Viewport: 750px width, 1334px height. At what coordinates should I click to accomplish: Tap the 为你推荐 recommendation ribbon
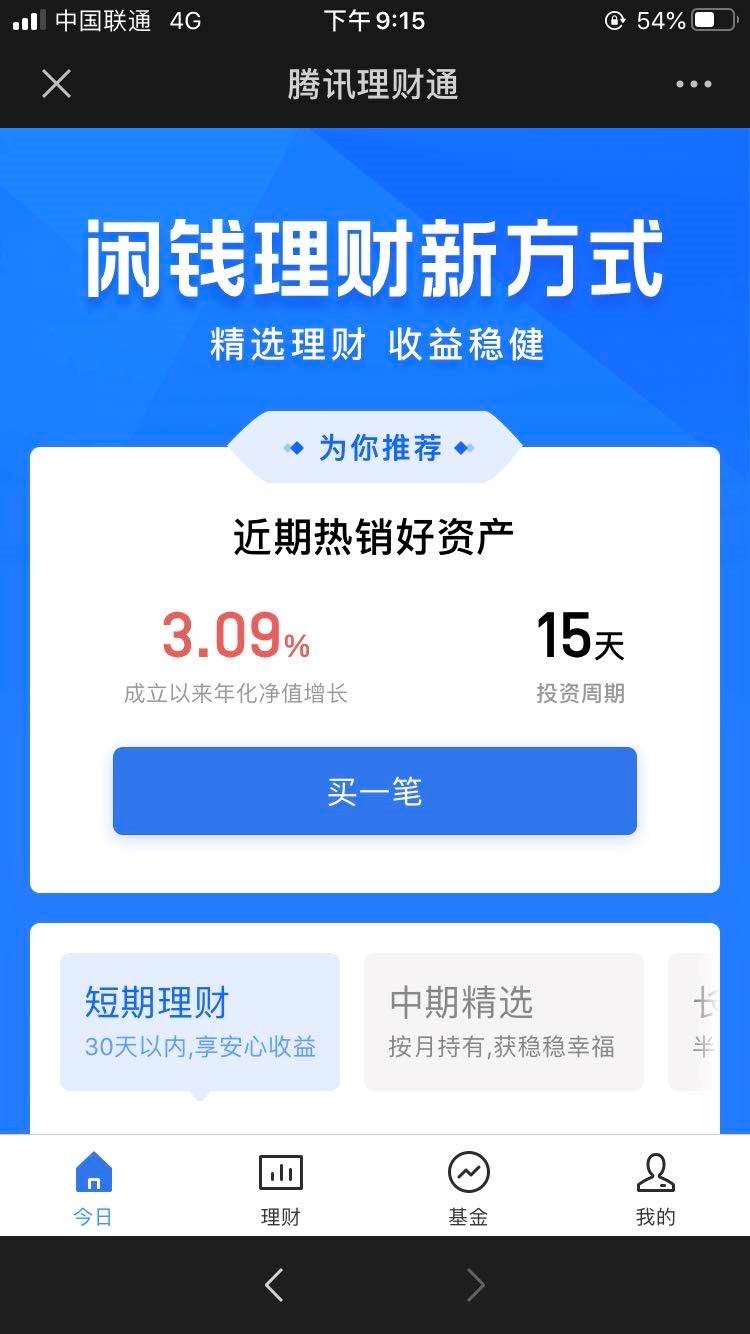point(374,447)
